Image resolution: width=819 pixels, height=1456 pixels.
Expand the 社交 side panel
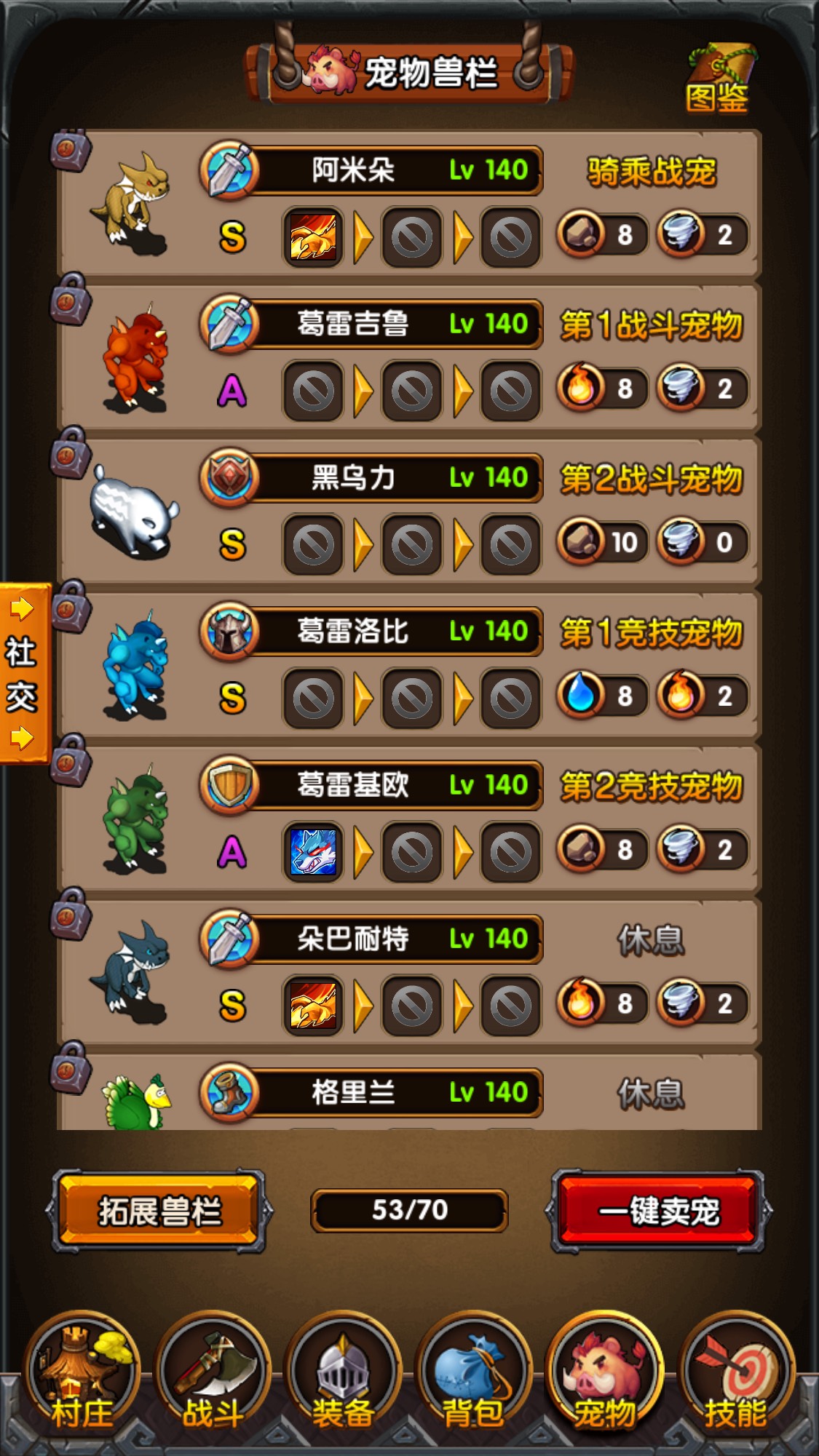[x=23, y=672]
